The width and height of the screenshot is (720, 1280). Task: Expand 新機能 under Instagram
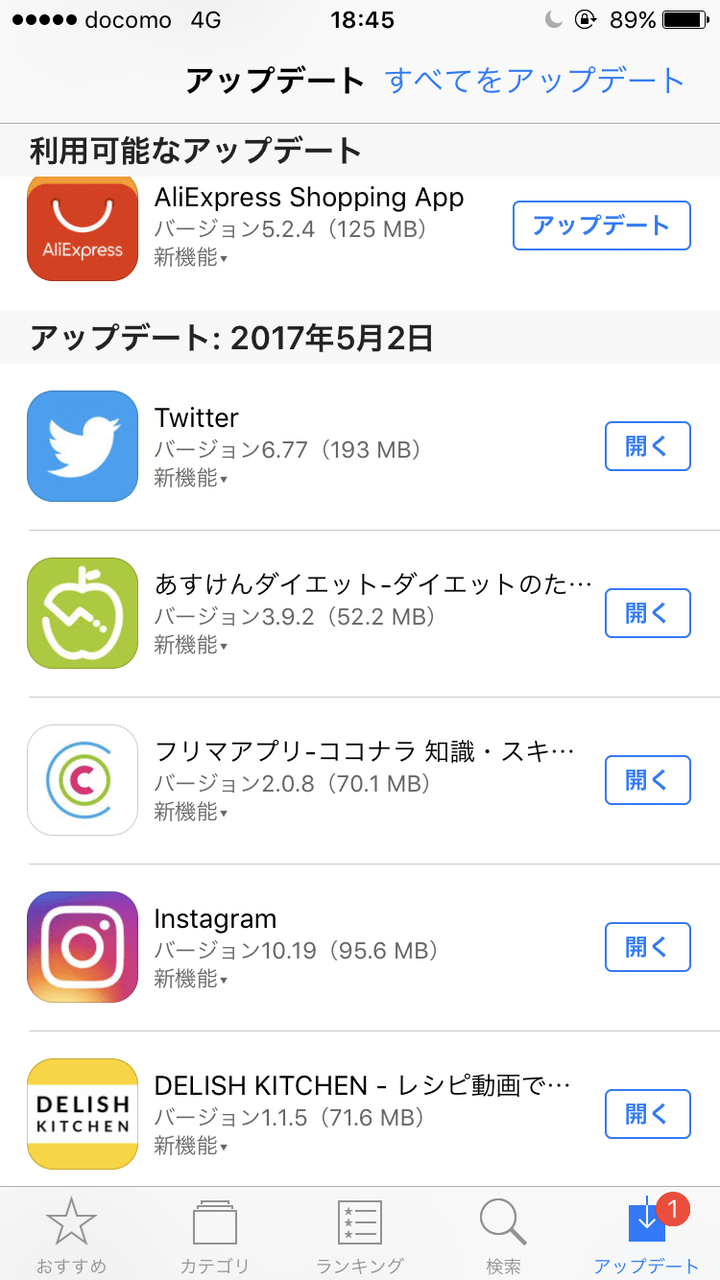click(x=190, y=979)
